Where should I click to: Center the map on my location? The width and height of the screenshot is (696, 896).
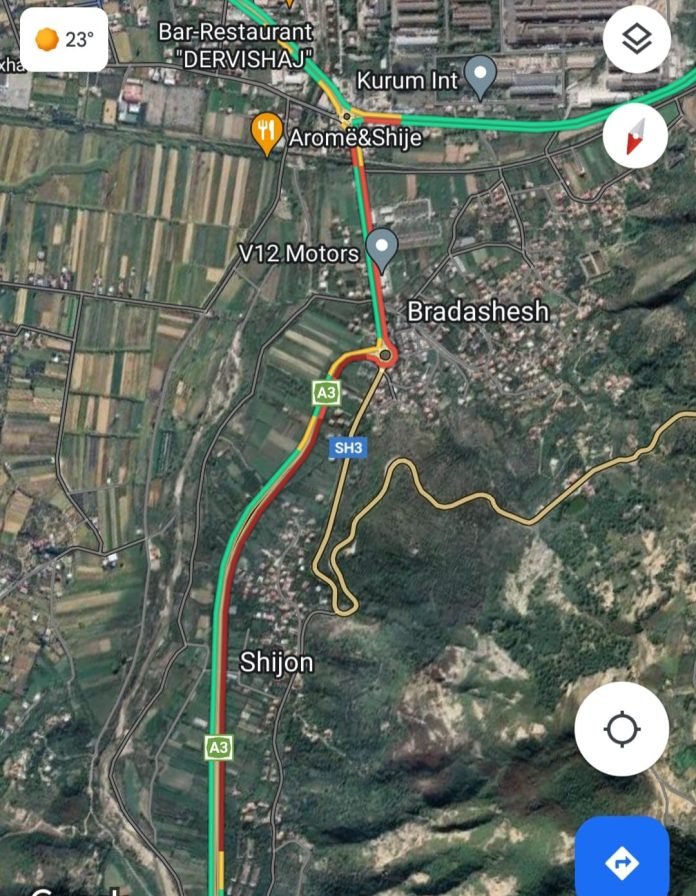tap(621, 729)
